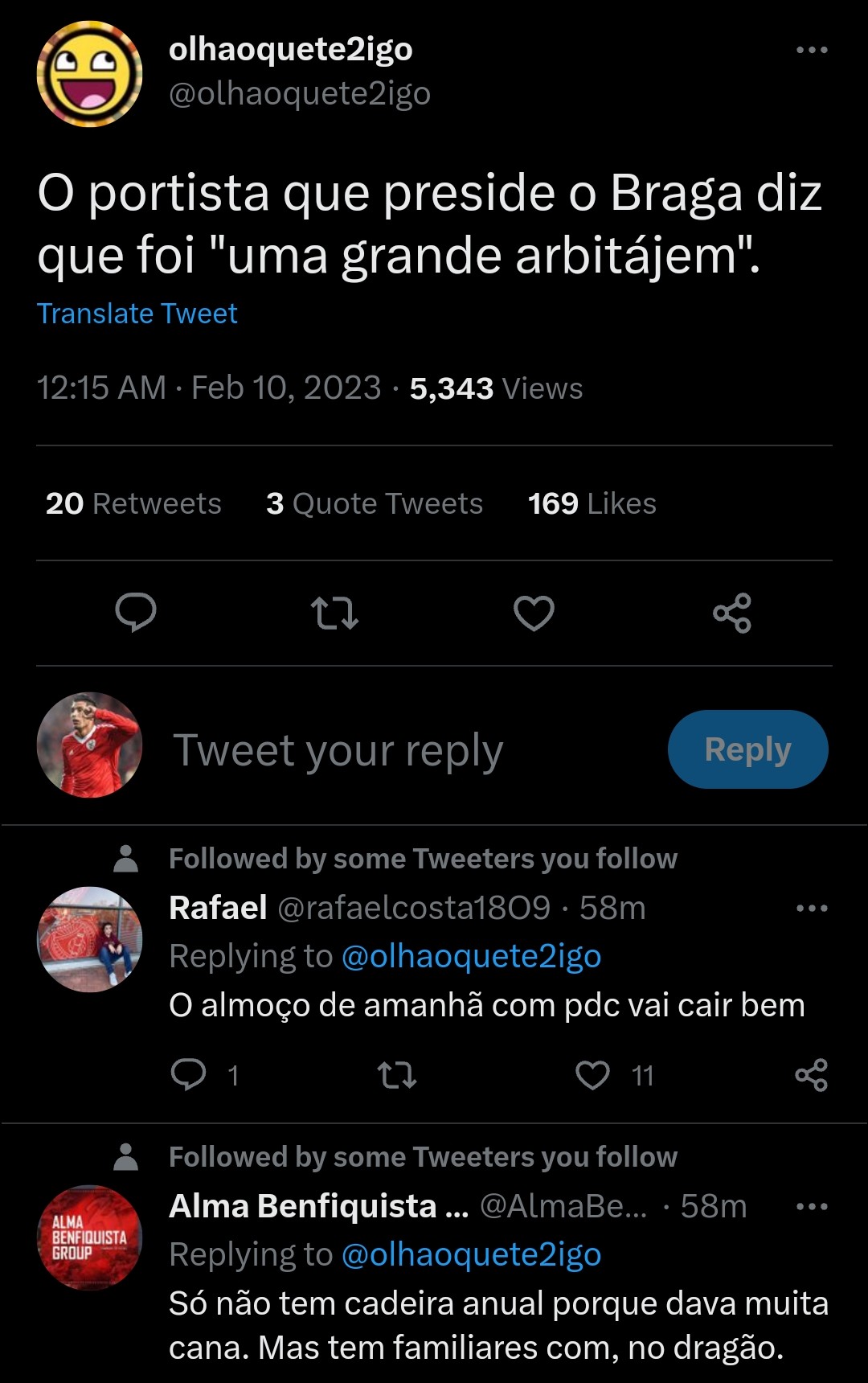Viewport: 868px width, 1383px height.
Task: Like olhaoquete2igo's main tweet
Action: click(534, 613)
